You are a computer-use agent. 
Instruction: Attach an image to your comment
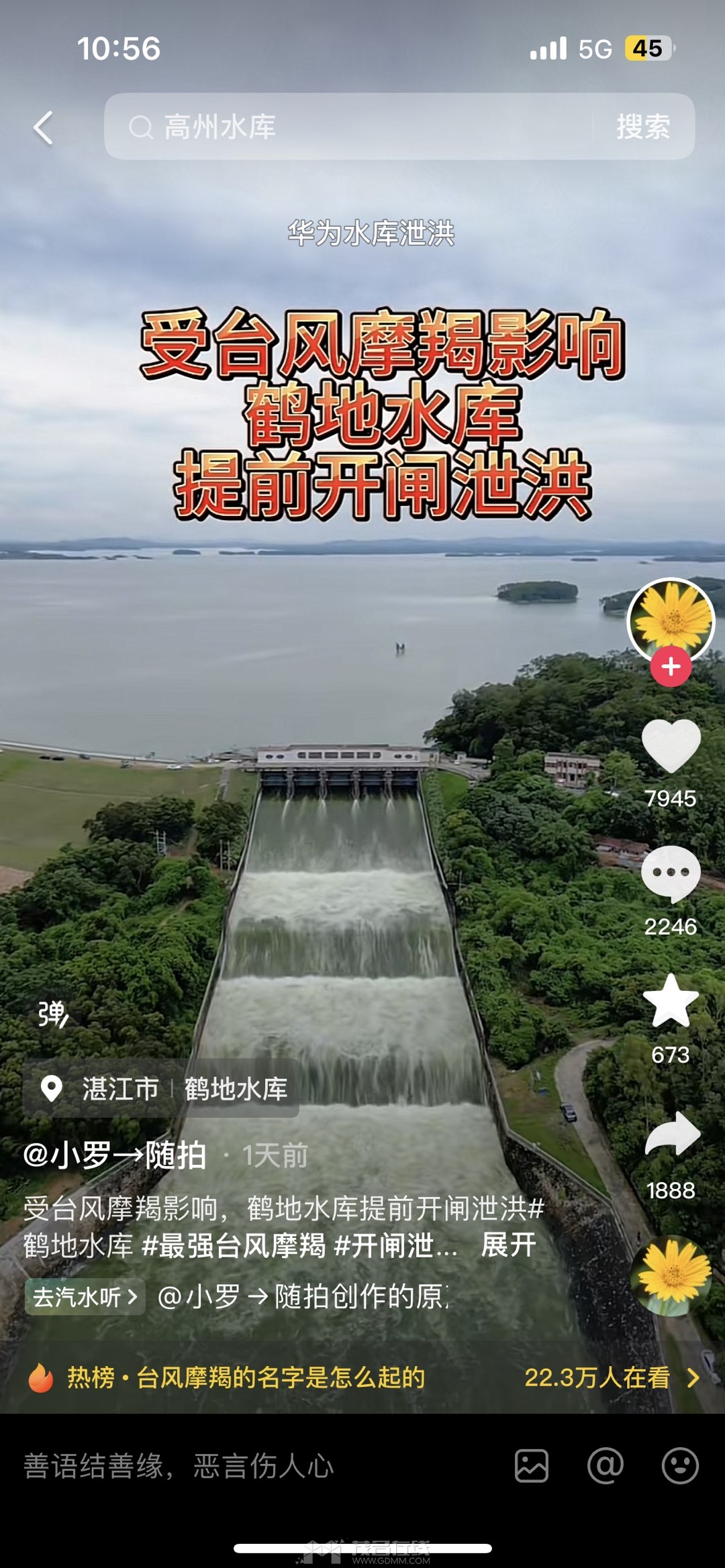tap(532, 1466)
